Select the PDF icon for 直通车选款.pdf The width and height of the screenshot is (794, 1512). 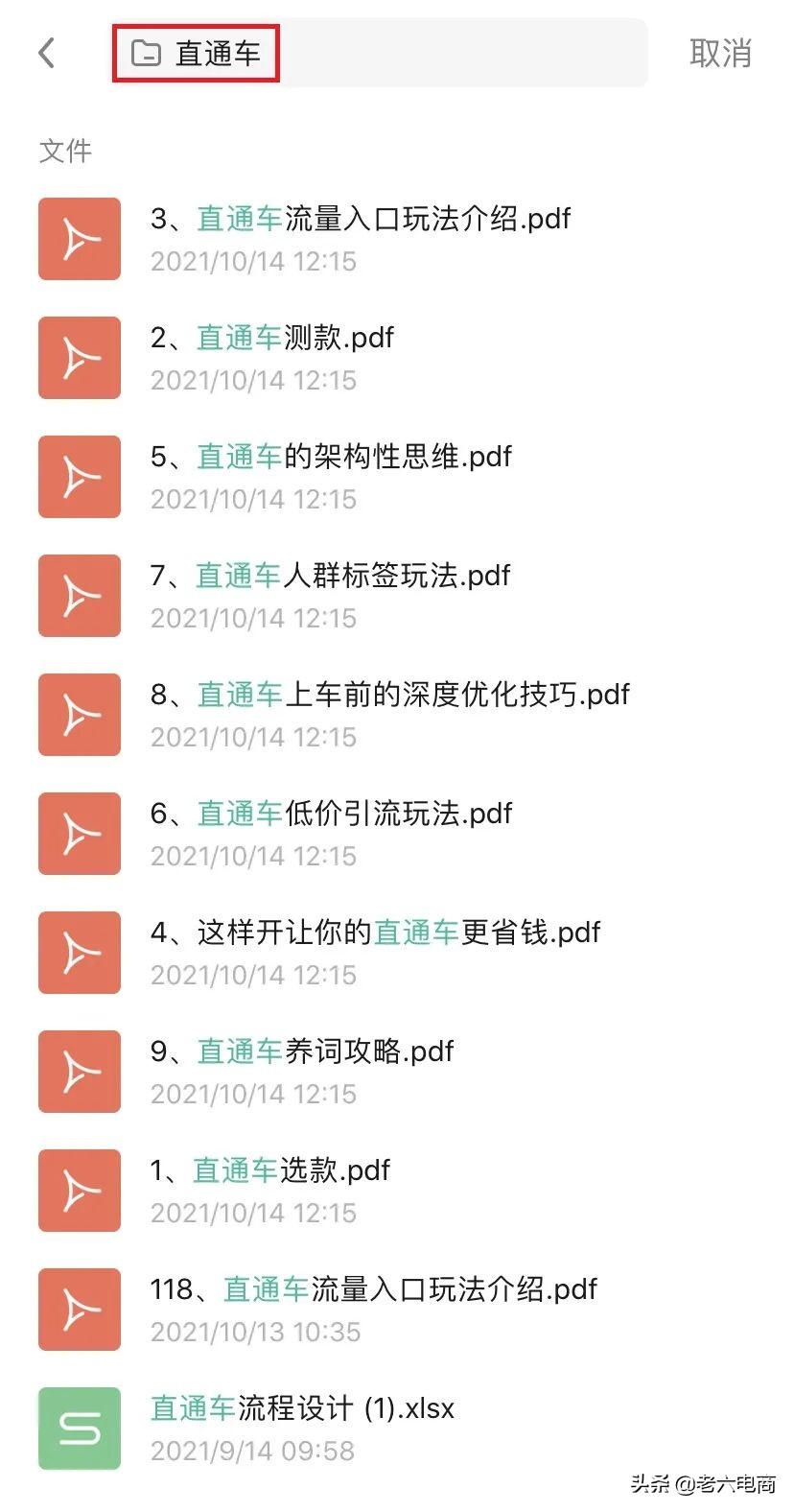click(x=79, y=1191)
